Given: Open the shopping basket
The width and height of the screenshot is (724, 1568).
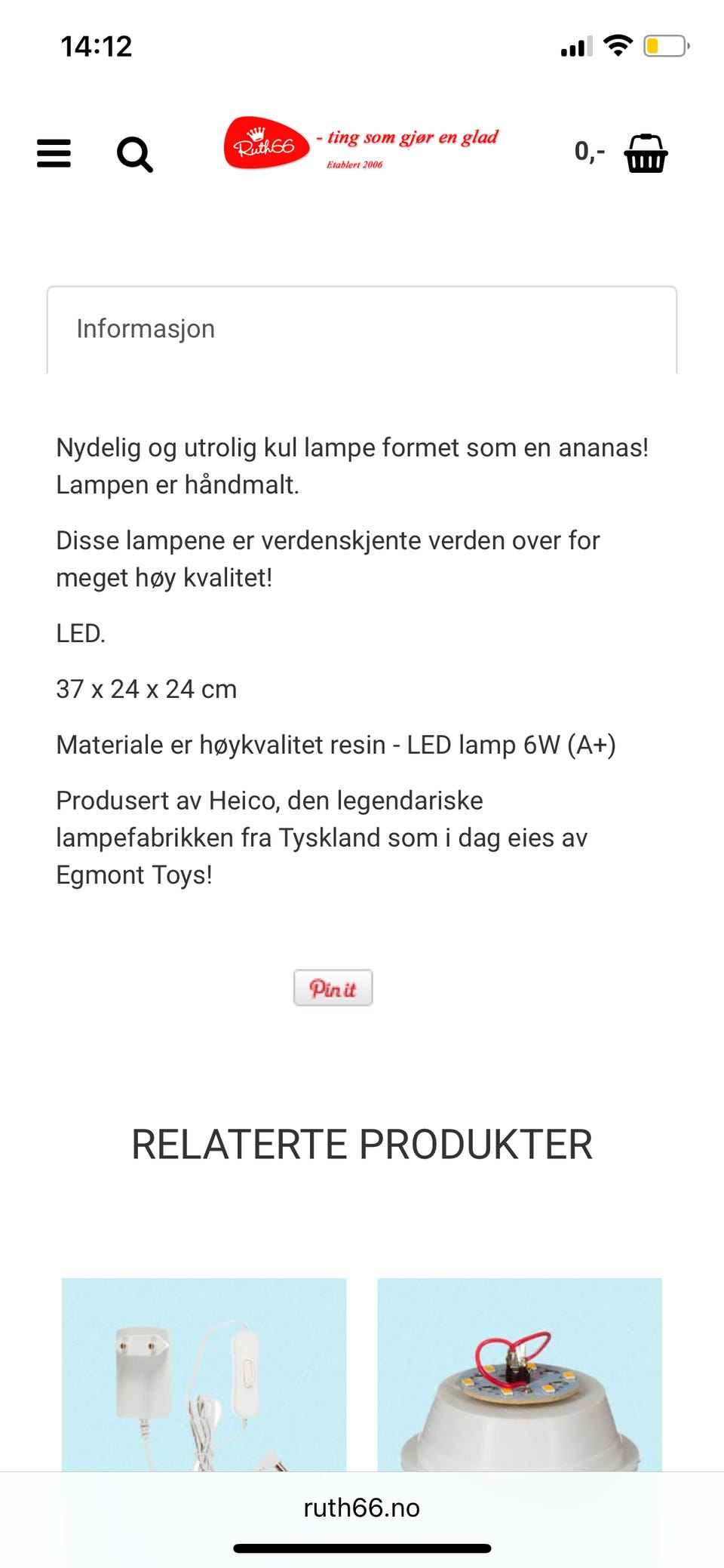Looking at the screenshot, I should pos(646,153).
